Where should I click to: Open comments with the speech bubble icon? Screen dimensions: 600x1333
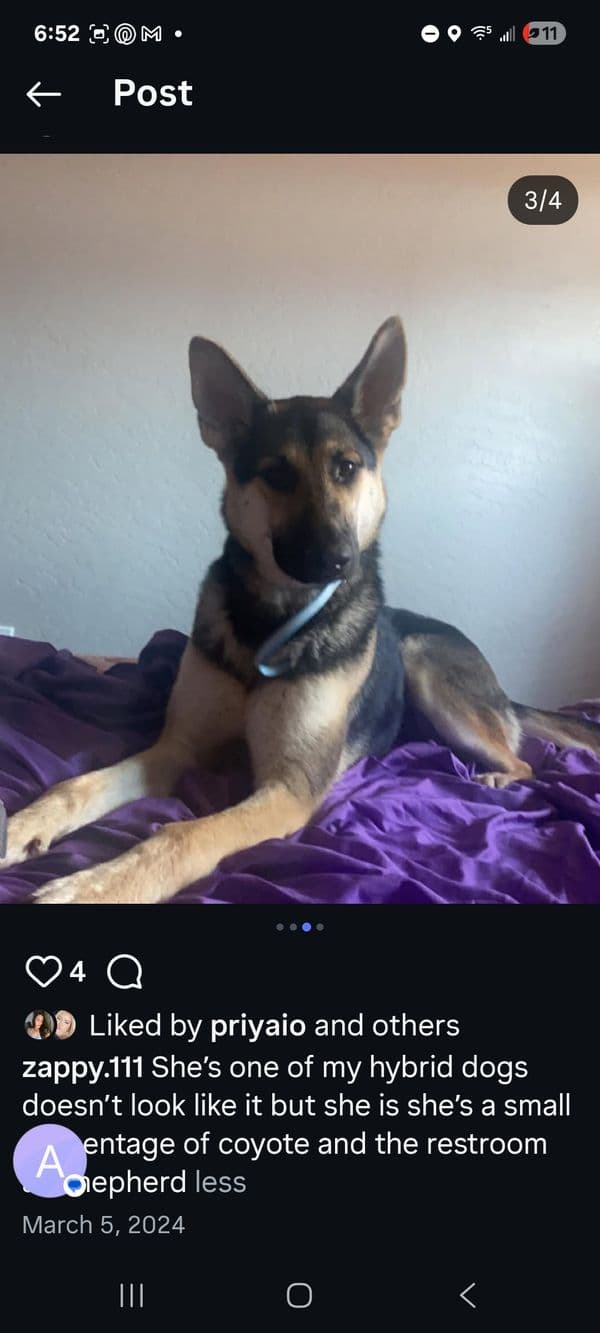tap(123, 971)
